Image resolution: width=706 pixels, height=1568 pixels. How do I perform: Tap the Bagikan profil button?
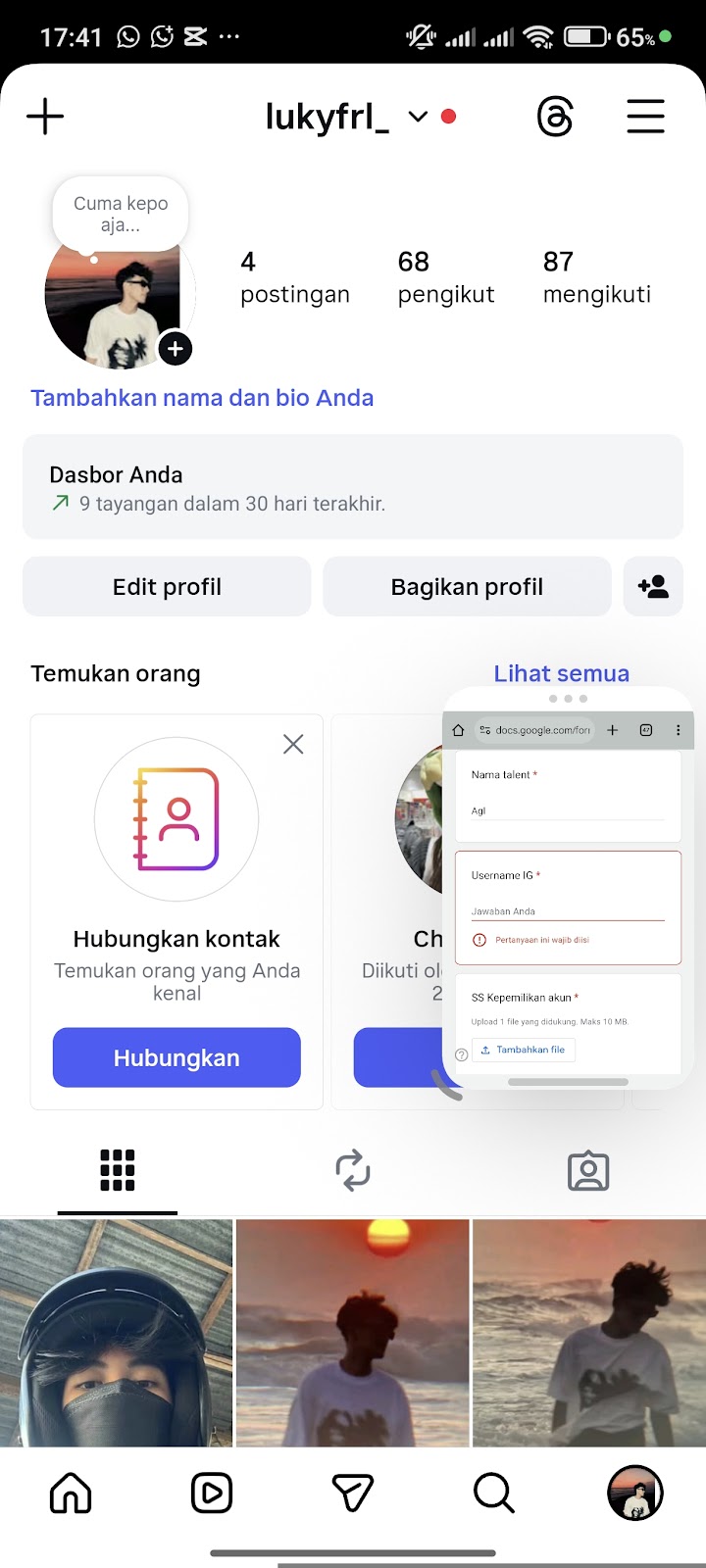pyautogui.click(x=467, y=587)
